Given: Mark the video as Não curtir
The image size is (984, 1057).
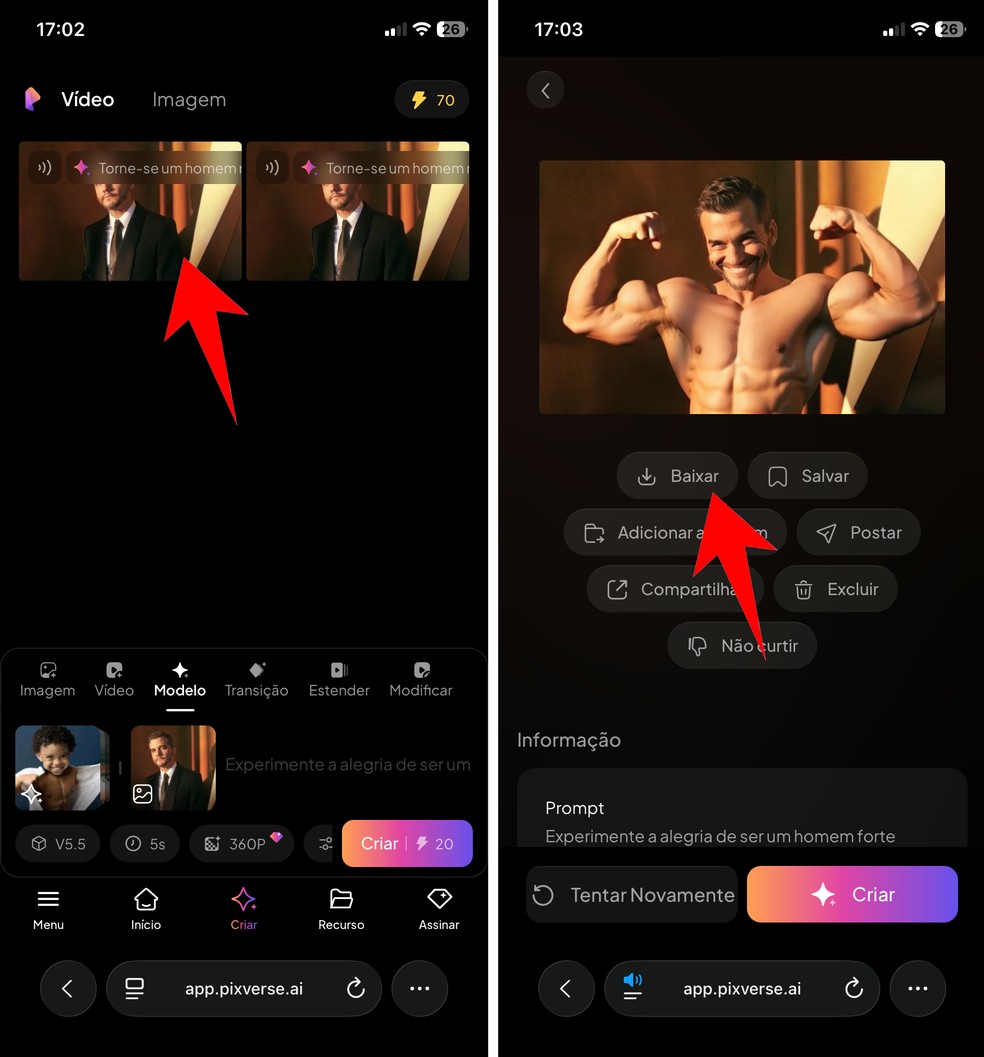Looking at the screenshot, I should click(742, 646).
